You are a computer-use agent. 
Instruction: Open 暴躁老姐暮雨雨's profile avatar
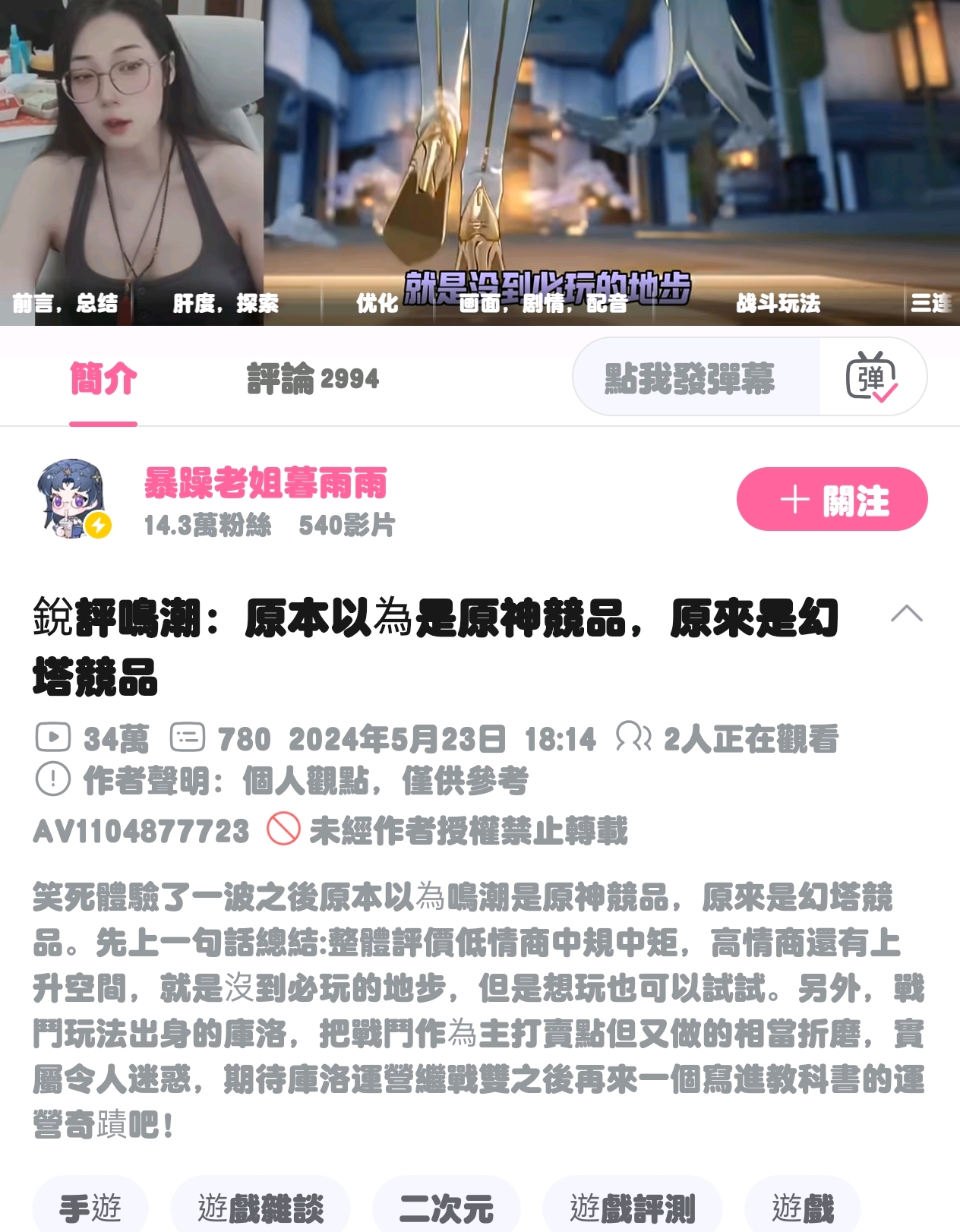click(73, 499)
